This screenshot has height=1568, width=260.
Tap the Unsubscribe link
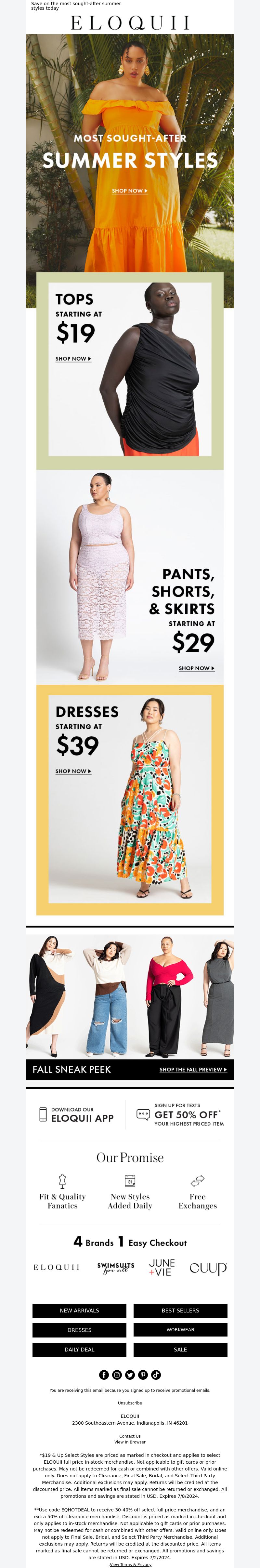coord(130,1403)
